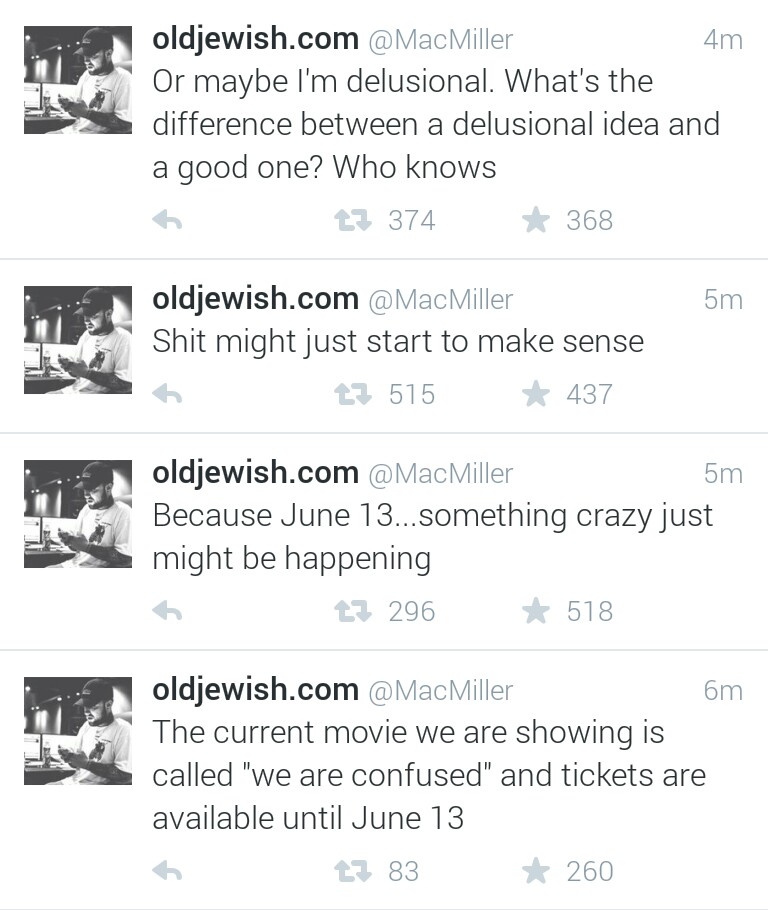Open 'Shit might just start to make sense' tweet
768x910 pixels.
coord(398,342)
